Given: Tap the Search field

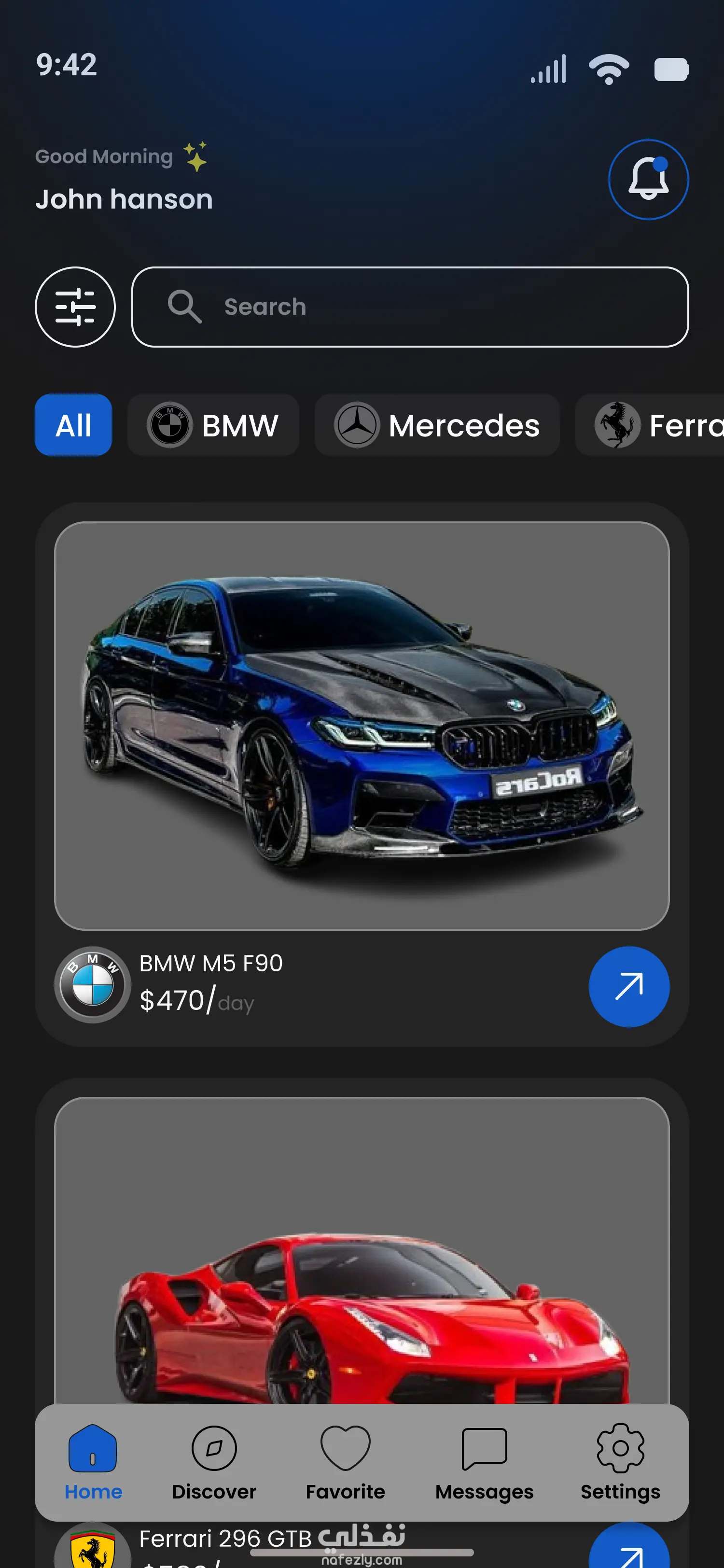Looking at the screenshot, I should 409,307.
